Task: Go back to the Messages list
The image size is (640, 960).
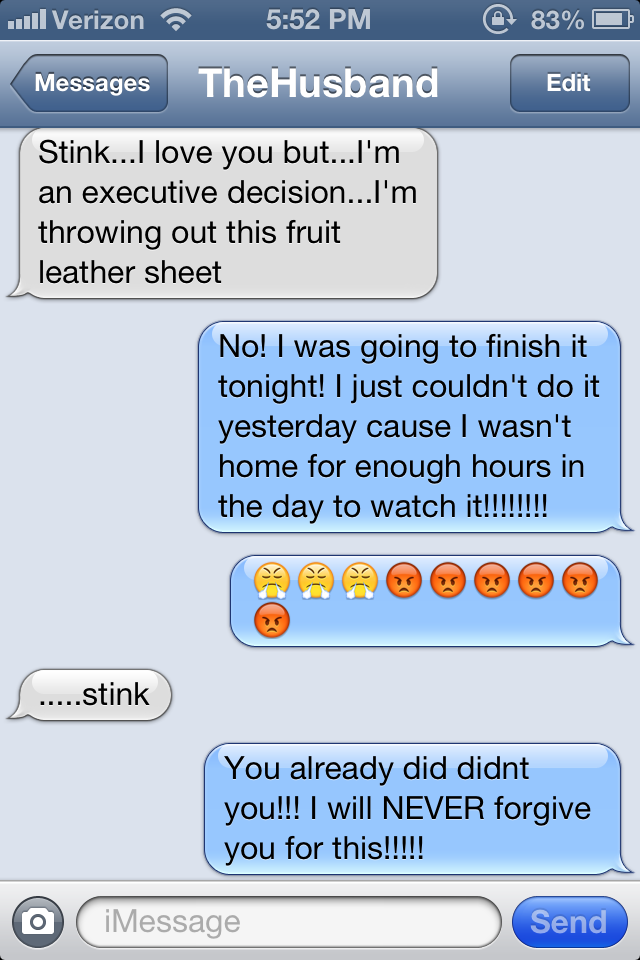Action: click(90, 84)
